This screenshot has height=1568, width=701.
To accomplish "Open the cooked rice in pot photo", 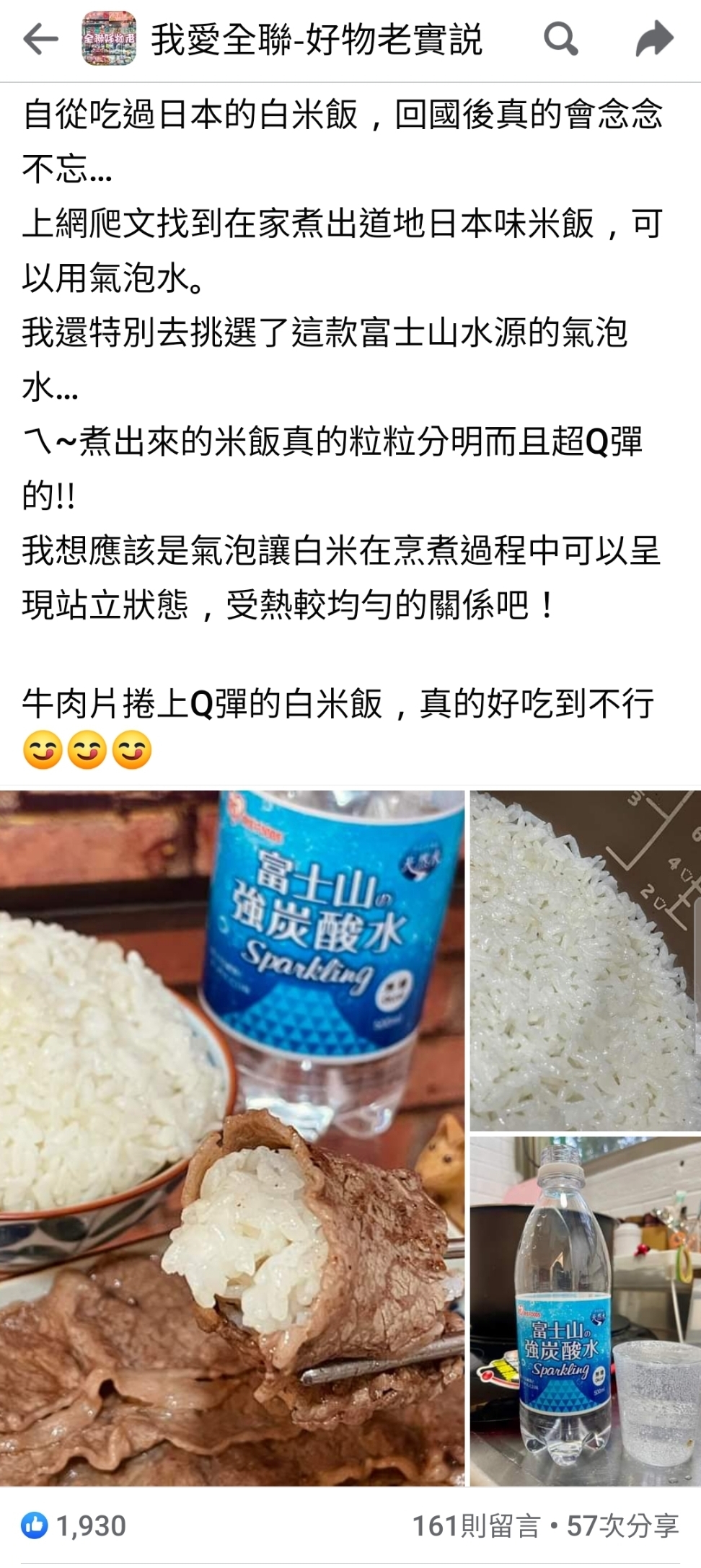I will point(585,961).
